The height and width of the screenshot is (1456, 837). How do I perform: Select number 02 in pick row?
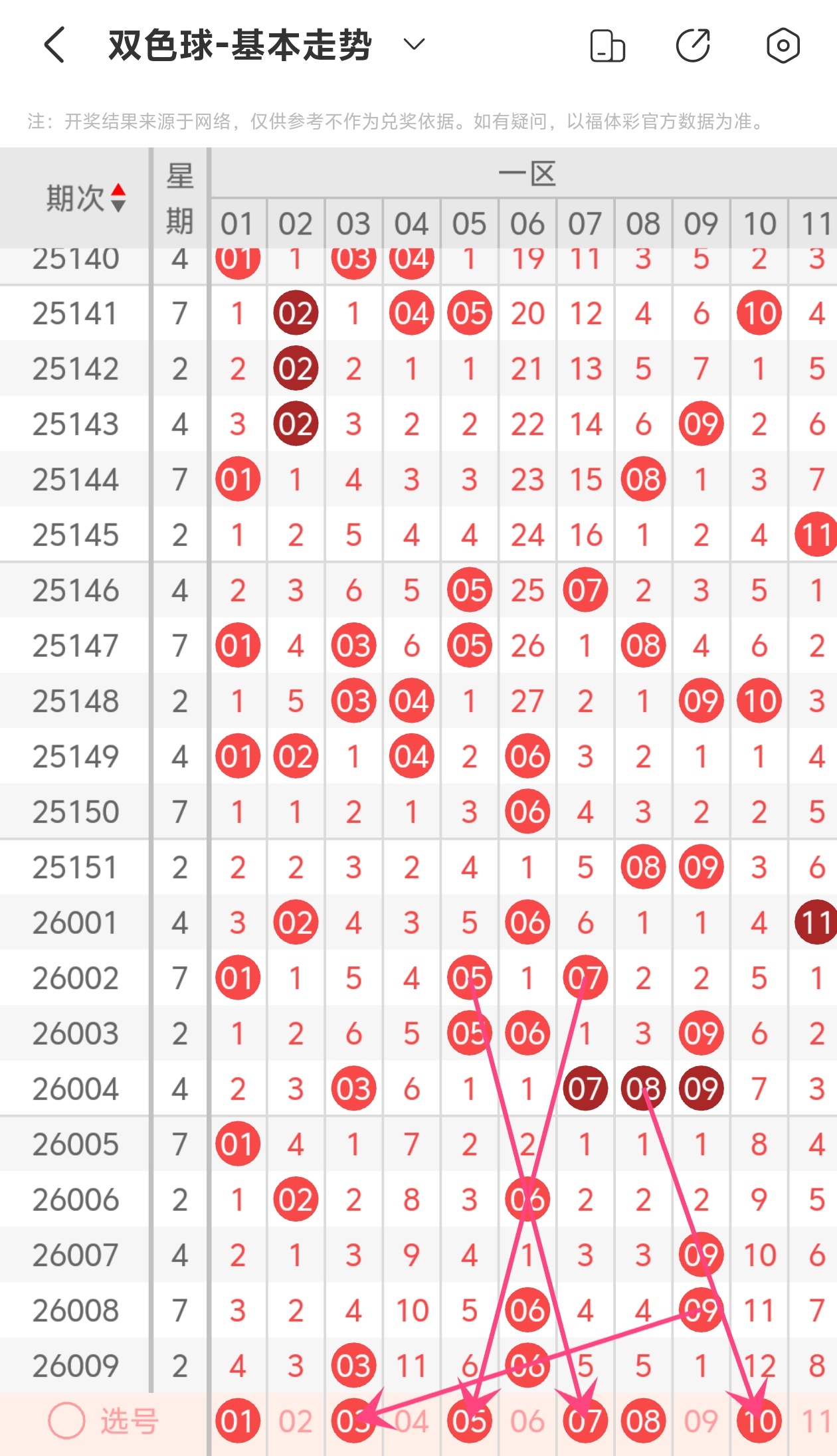coord(295,1421)
